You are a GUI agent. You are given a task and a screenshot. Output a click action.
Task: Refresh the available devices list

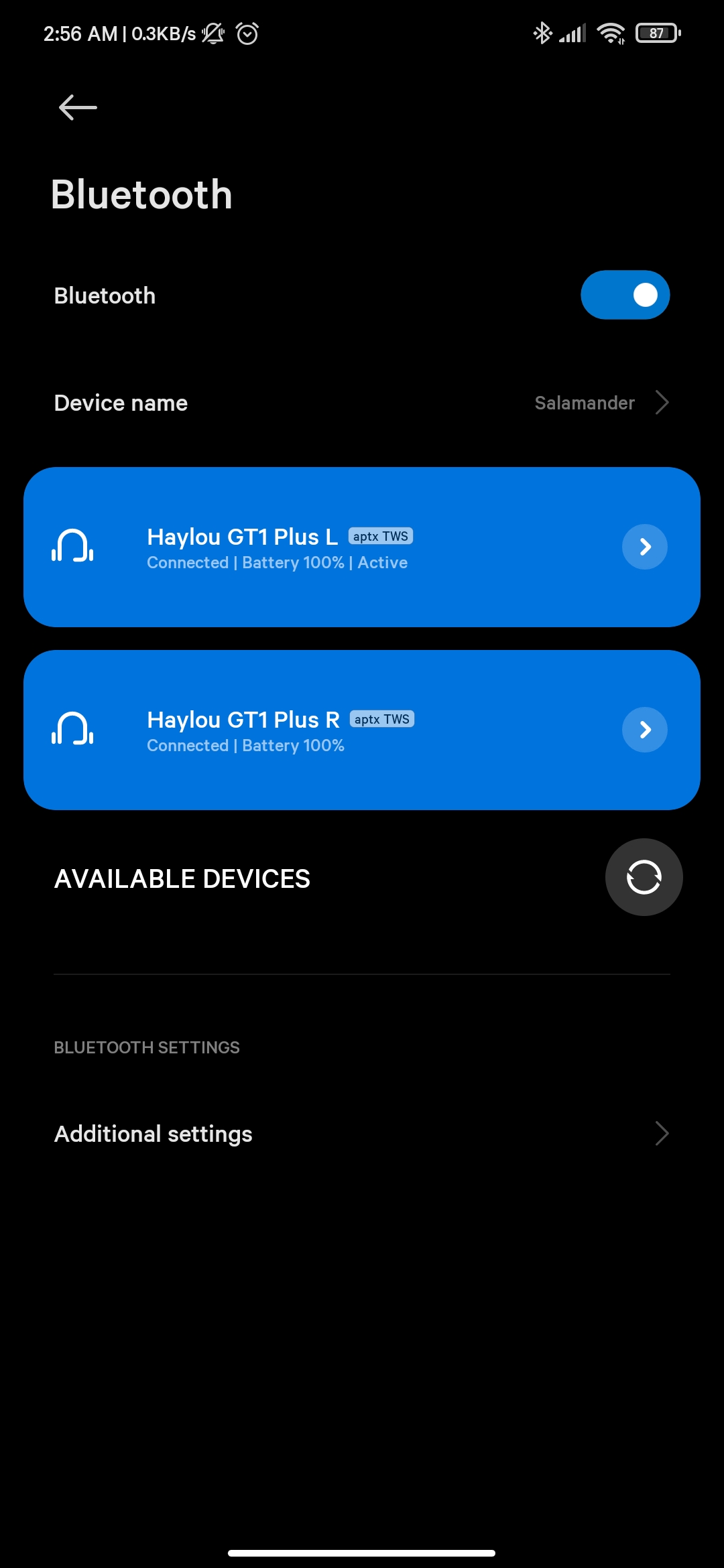644,877
